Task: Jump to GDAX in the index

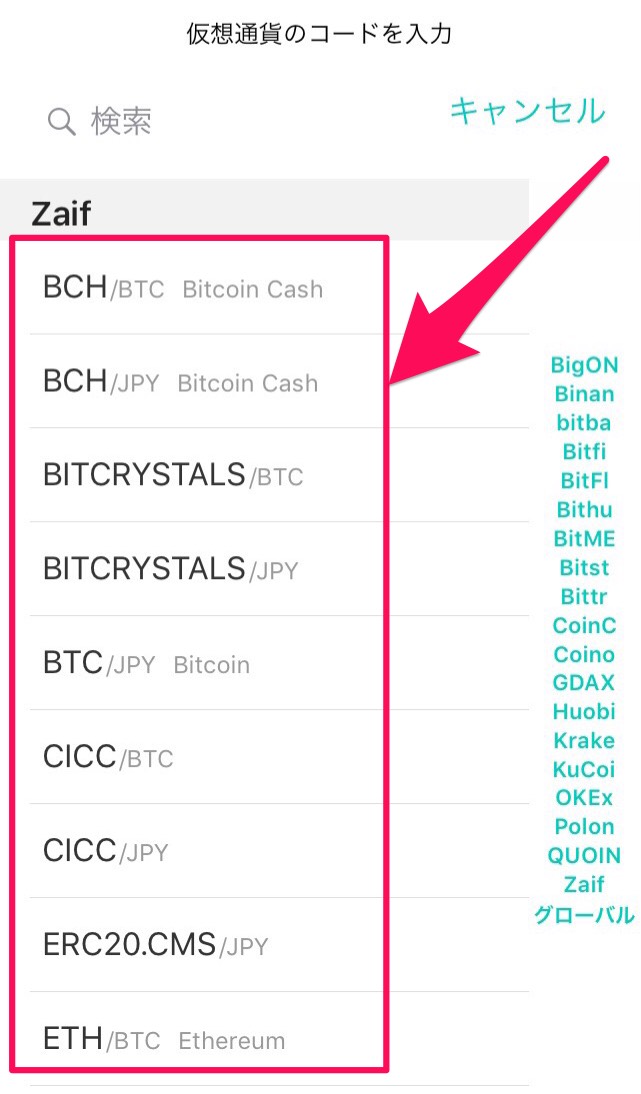Action: (x=585, y=682)
